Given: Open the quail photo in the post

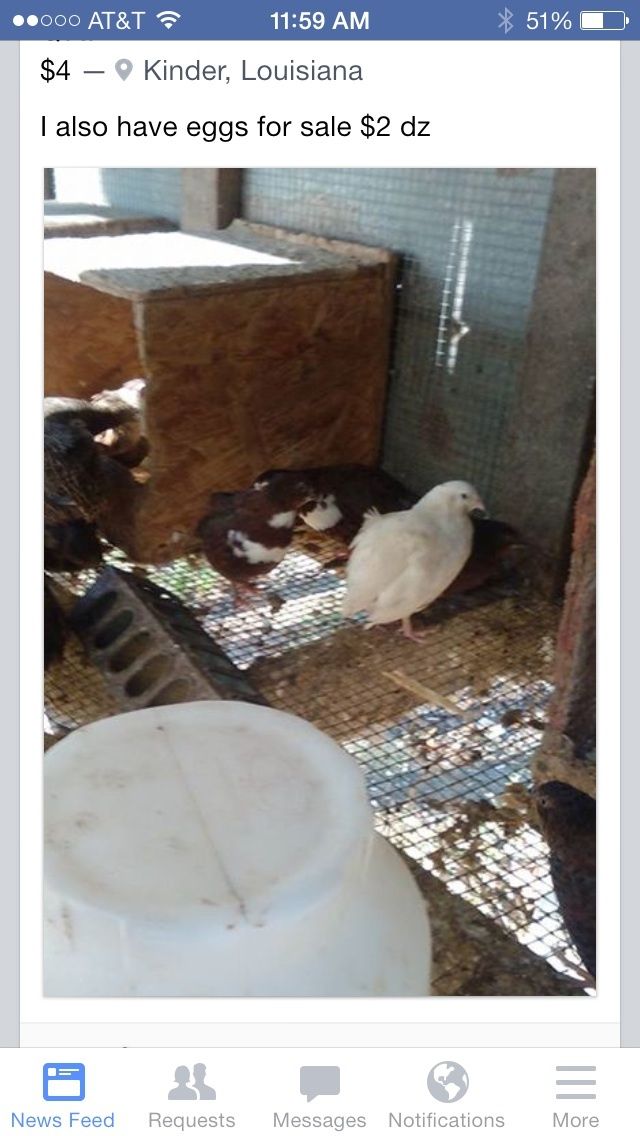Looking at the screenshot, I should click(319, 582).
